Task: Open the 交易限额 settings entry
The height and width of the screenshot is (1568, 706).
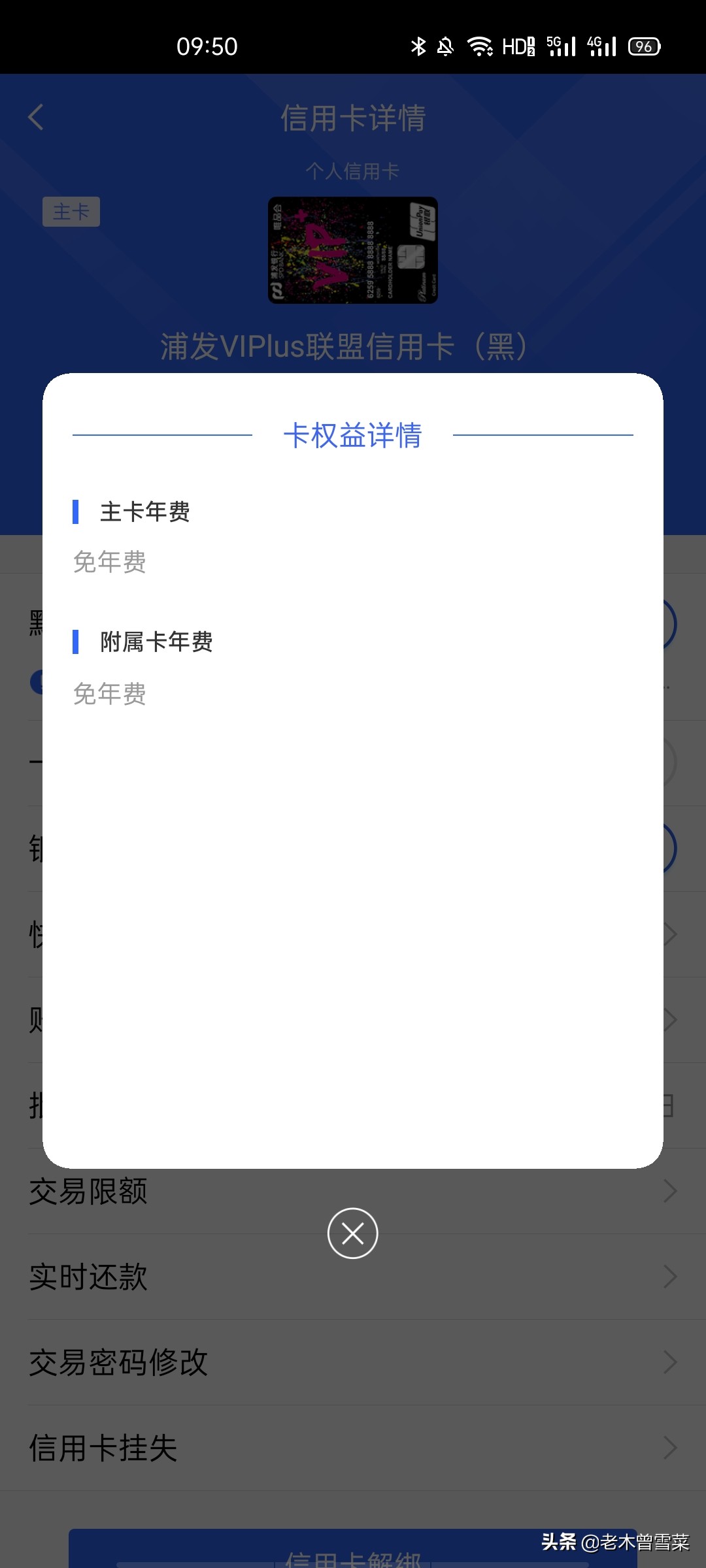Action: [x=88, y=1190]
